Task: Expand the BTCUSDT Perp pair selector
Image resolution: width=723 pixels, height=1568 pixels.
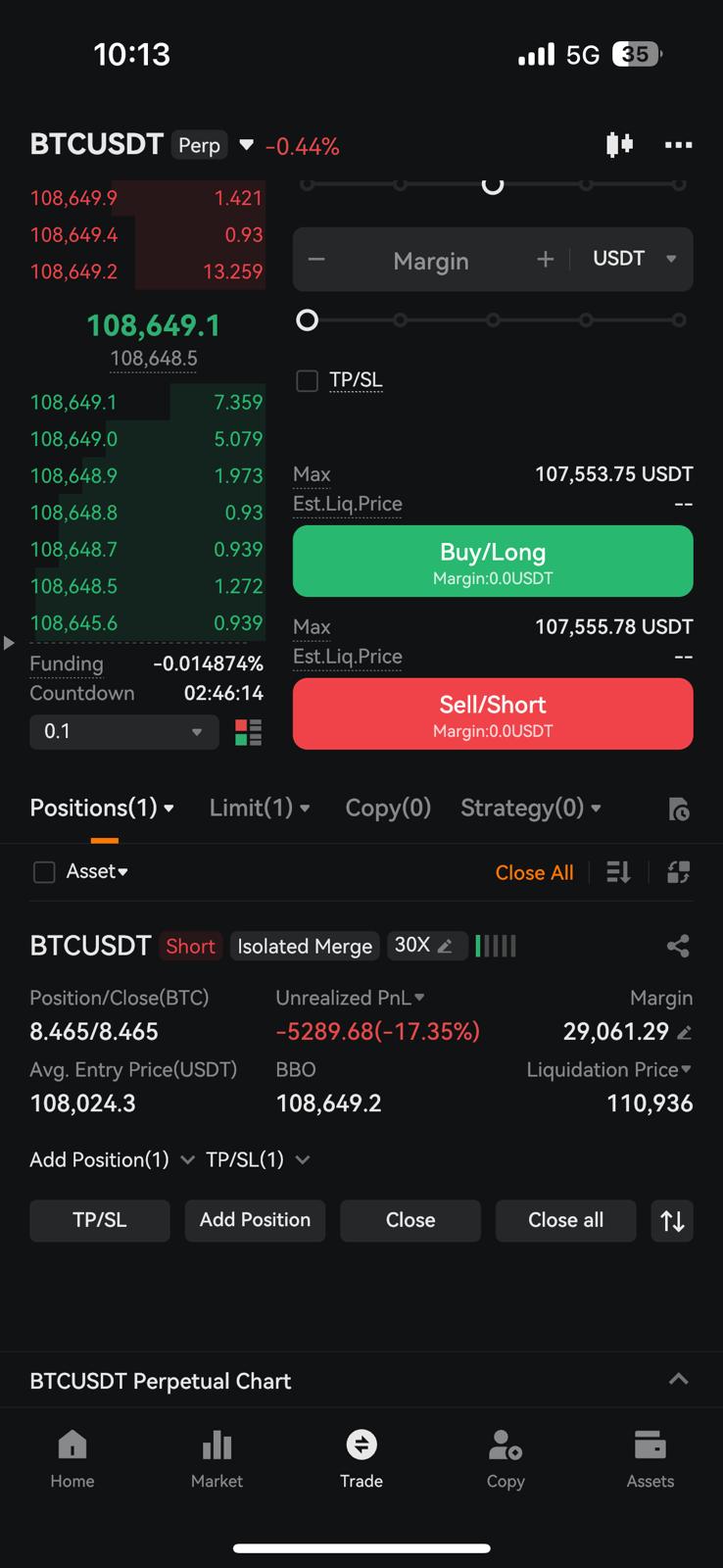Action: [x=247, y=145]
